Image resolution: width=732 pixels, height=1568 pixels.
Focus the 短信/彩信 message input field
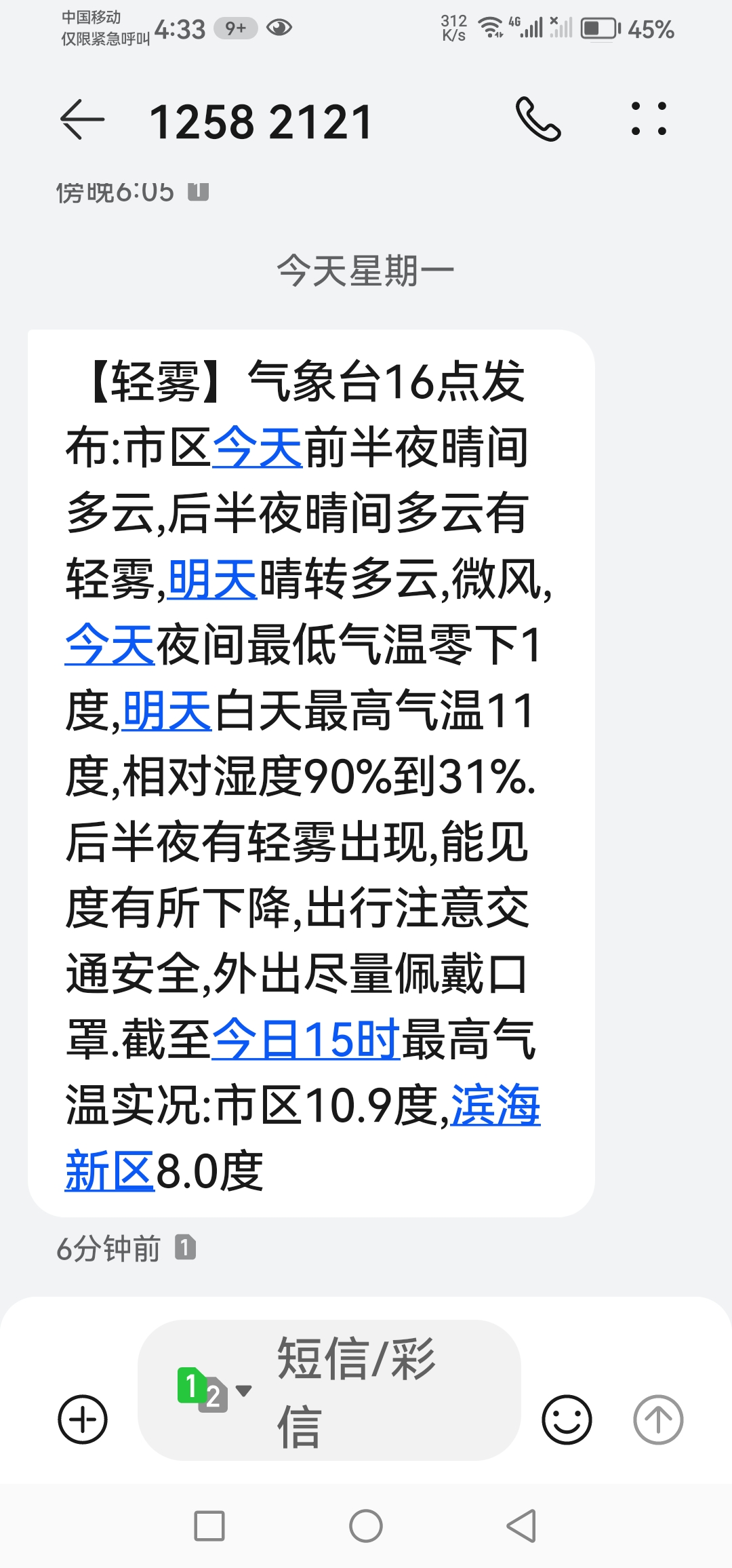coord(380,1390)
